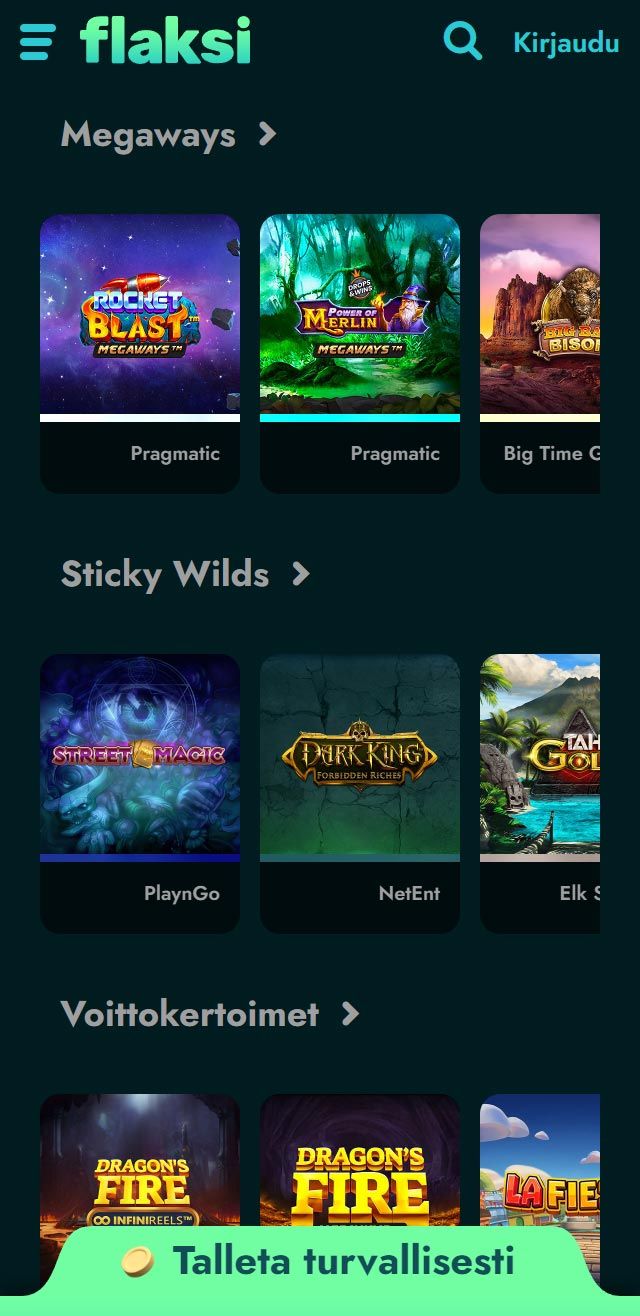The width and height of the screenshot is (640, 1316).
Task: Launch the Street Magic slot
Action: tap(140, 754)
